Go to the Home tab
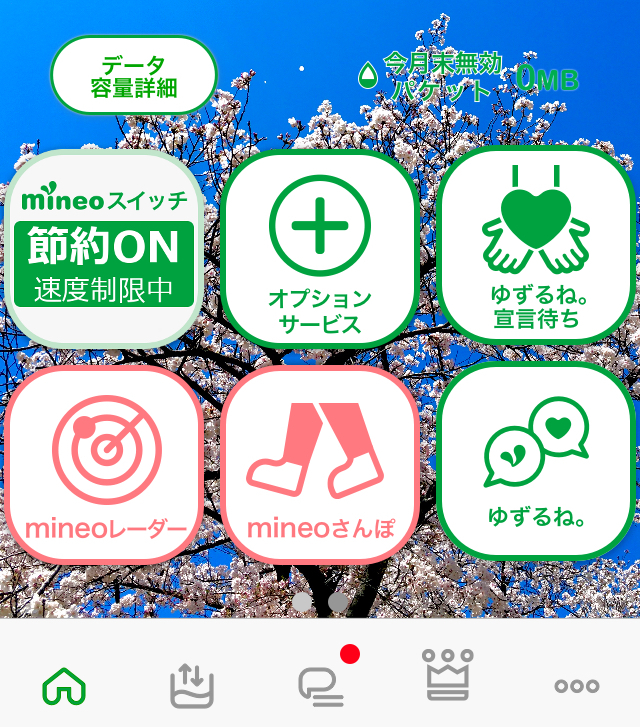This screenshot has height=727, width=640. tap(64, 686)
